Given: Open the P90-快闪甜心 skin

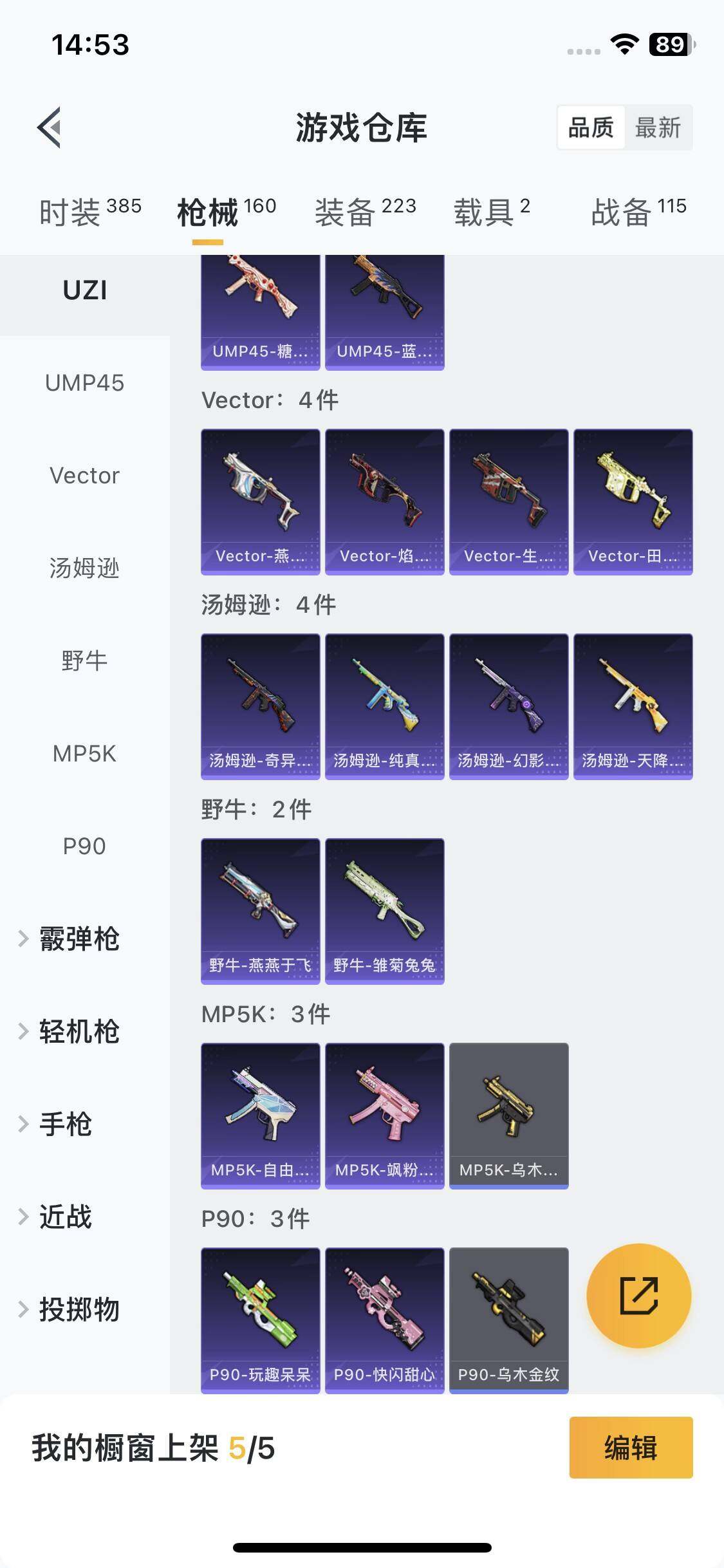Looking at the screenshot, I should click(x=384, y=1320).
